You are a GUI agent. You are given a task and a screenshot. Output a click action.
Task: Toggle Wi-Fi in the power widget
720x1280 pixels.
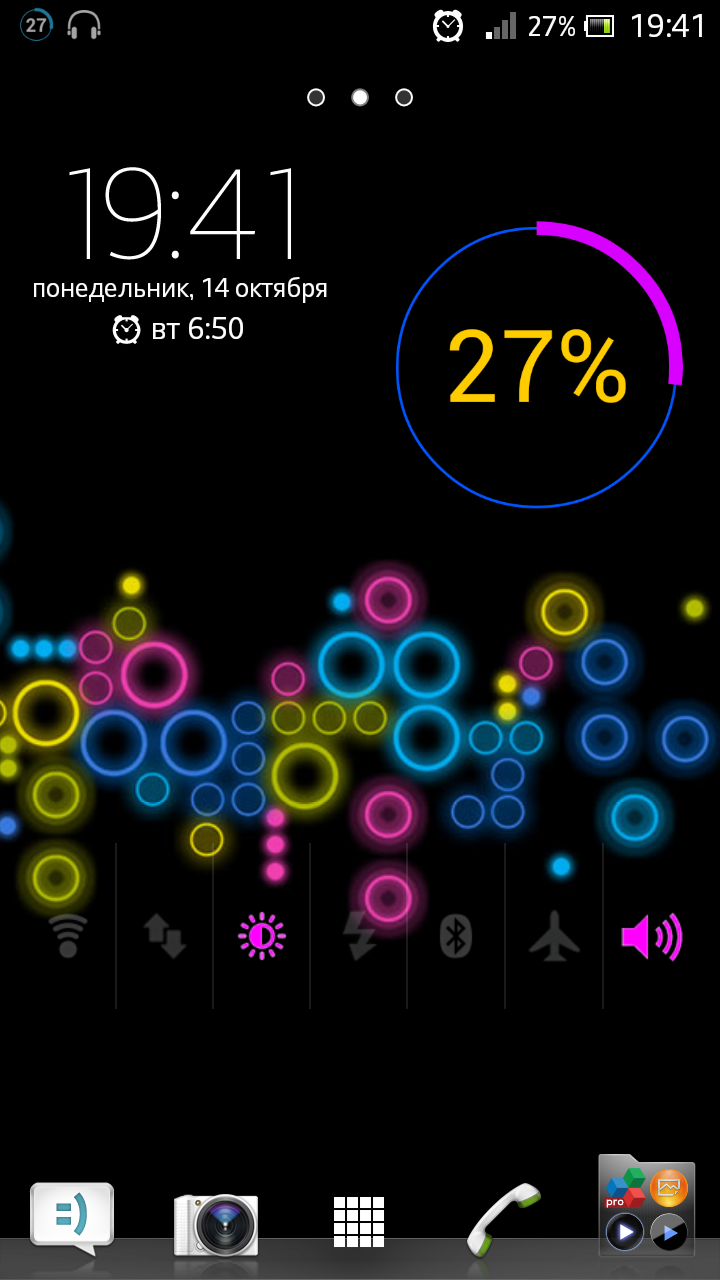pyautogui.click(x=67, y=936)
